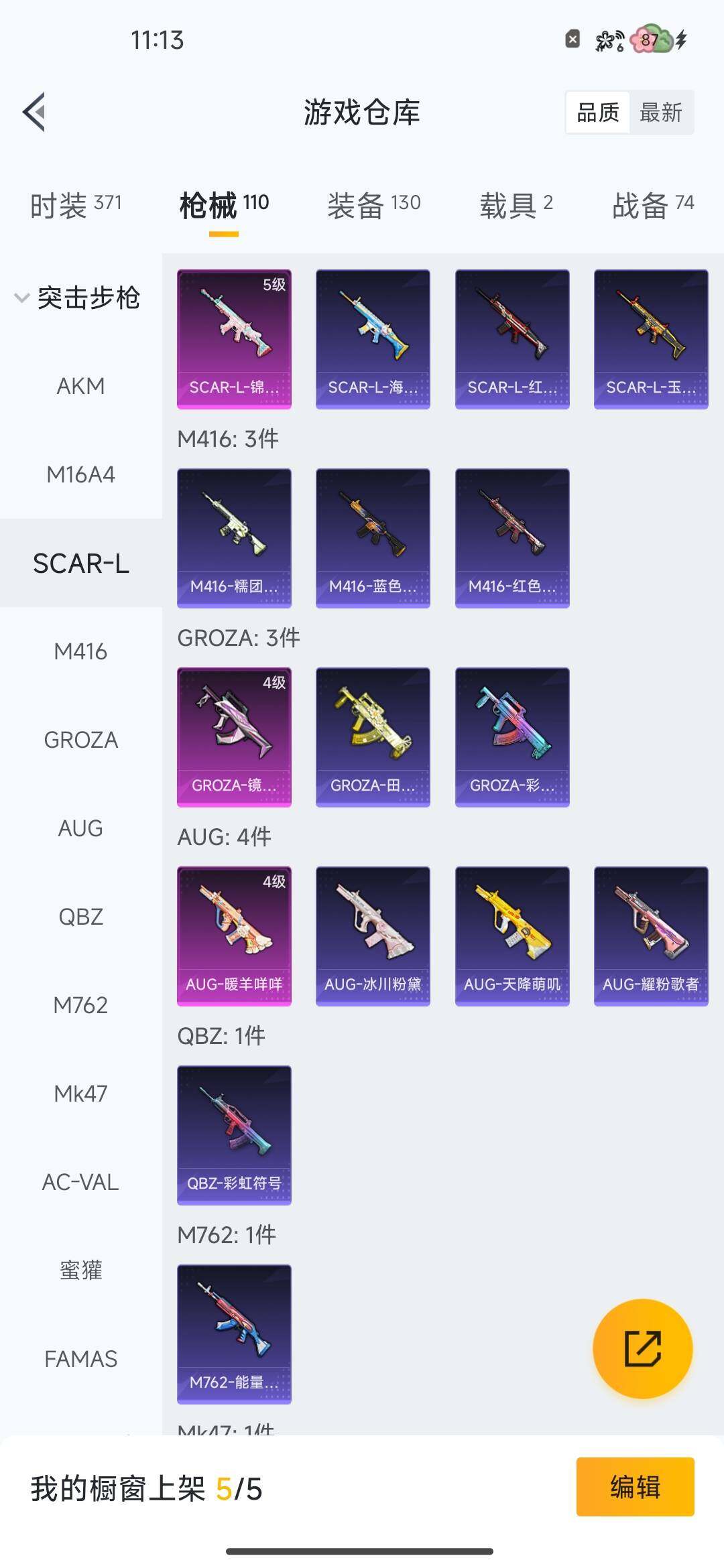Screen dimensions: 724x1568
Task: Tap the yellow share floating button
Action: point(642,1348)
